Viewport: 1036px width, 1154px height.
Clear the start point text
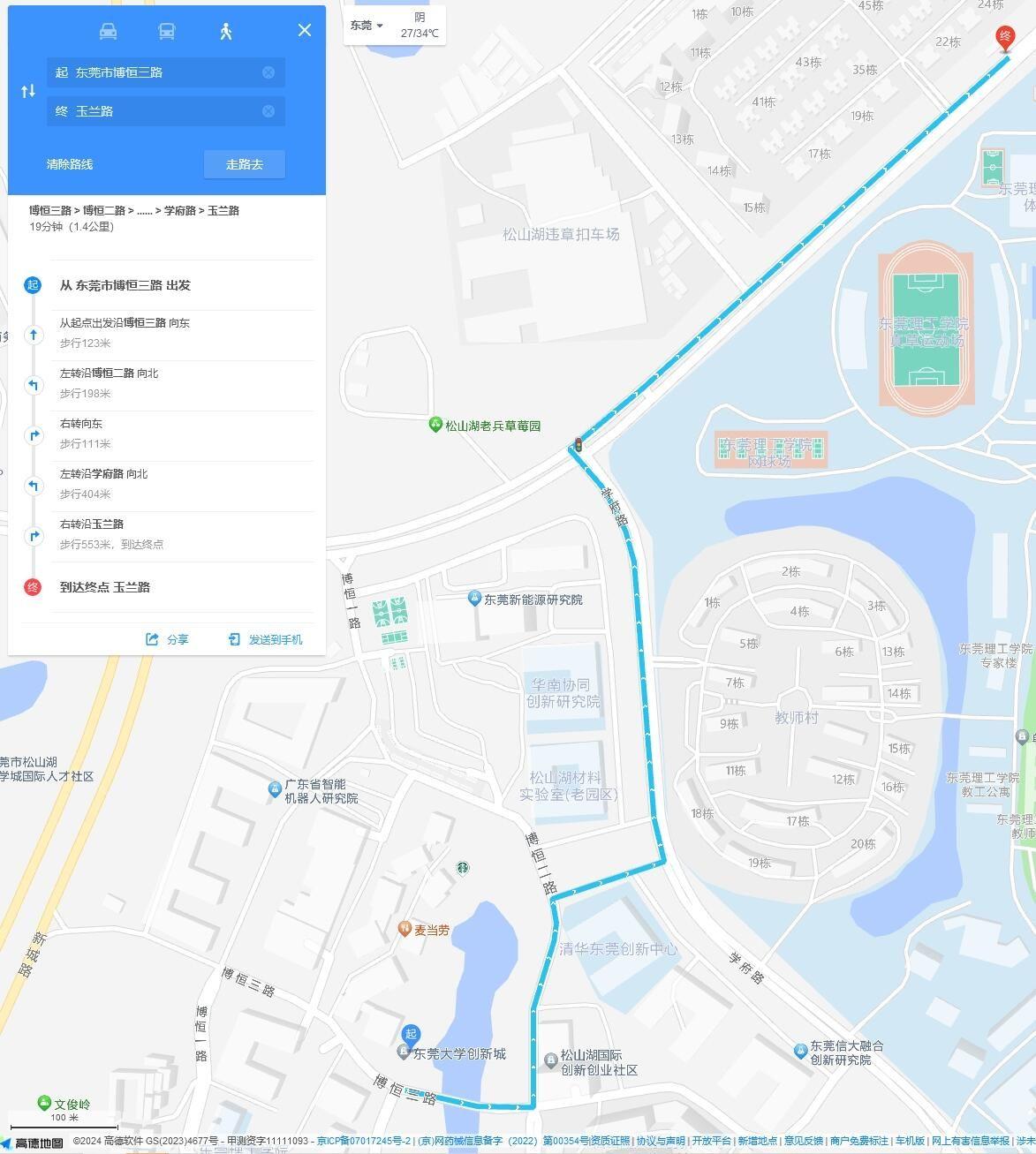pyautogui.click(x=268, y=72)
